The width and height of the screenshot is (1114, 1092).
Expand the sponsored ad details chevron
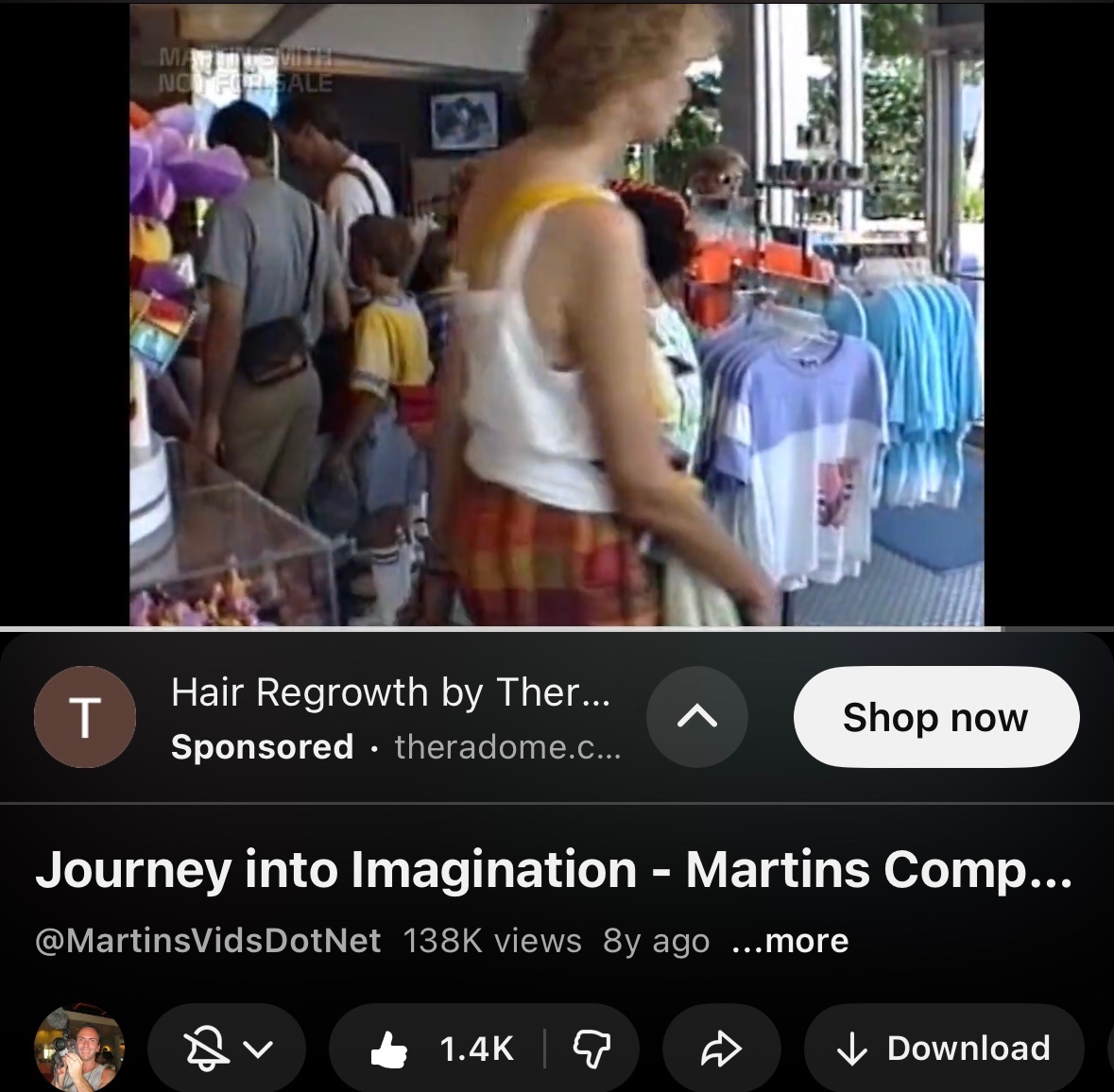(697, 717)
